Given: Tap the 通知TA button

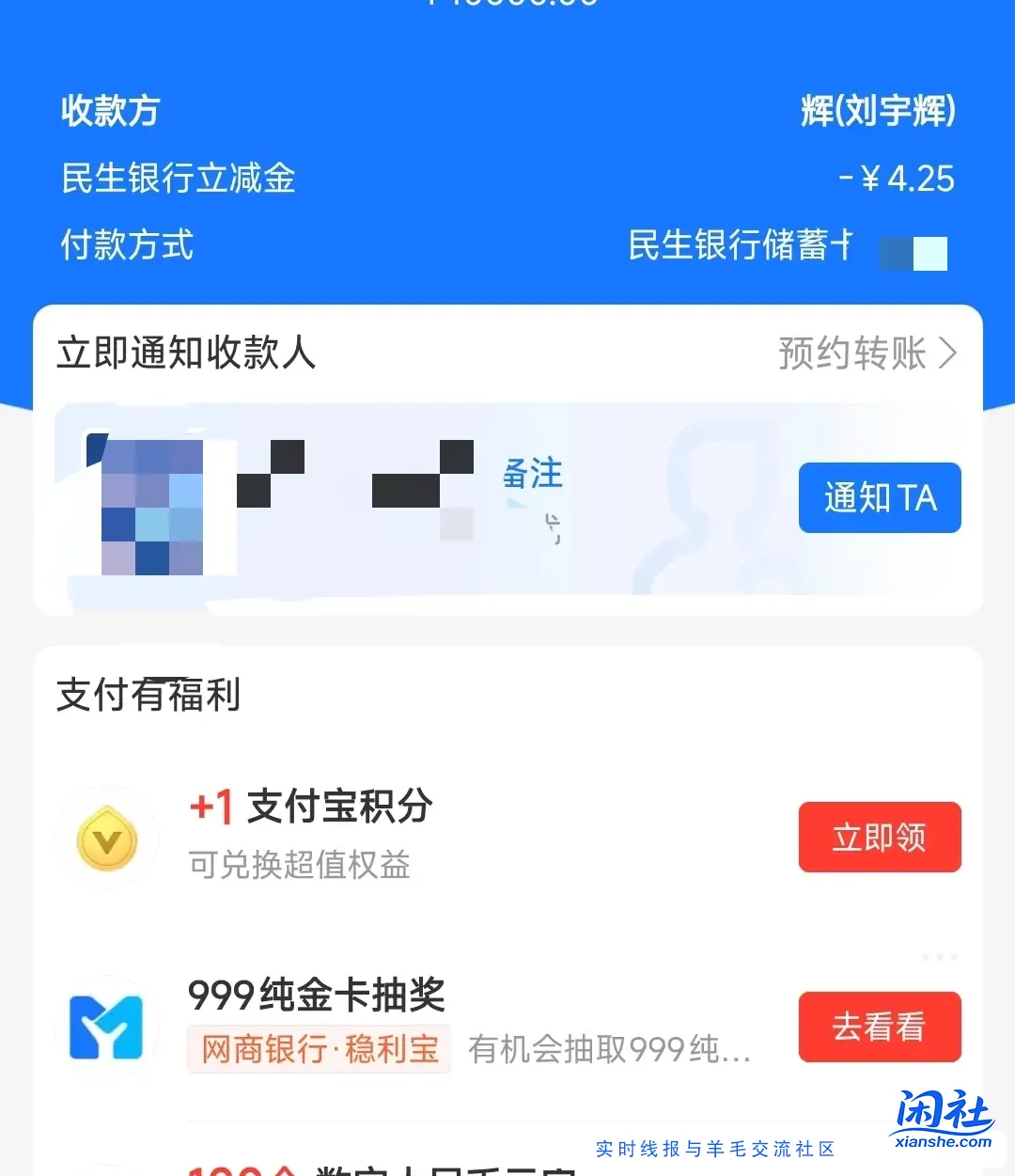Looking at the screenshot, I should 879,498.
